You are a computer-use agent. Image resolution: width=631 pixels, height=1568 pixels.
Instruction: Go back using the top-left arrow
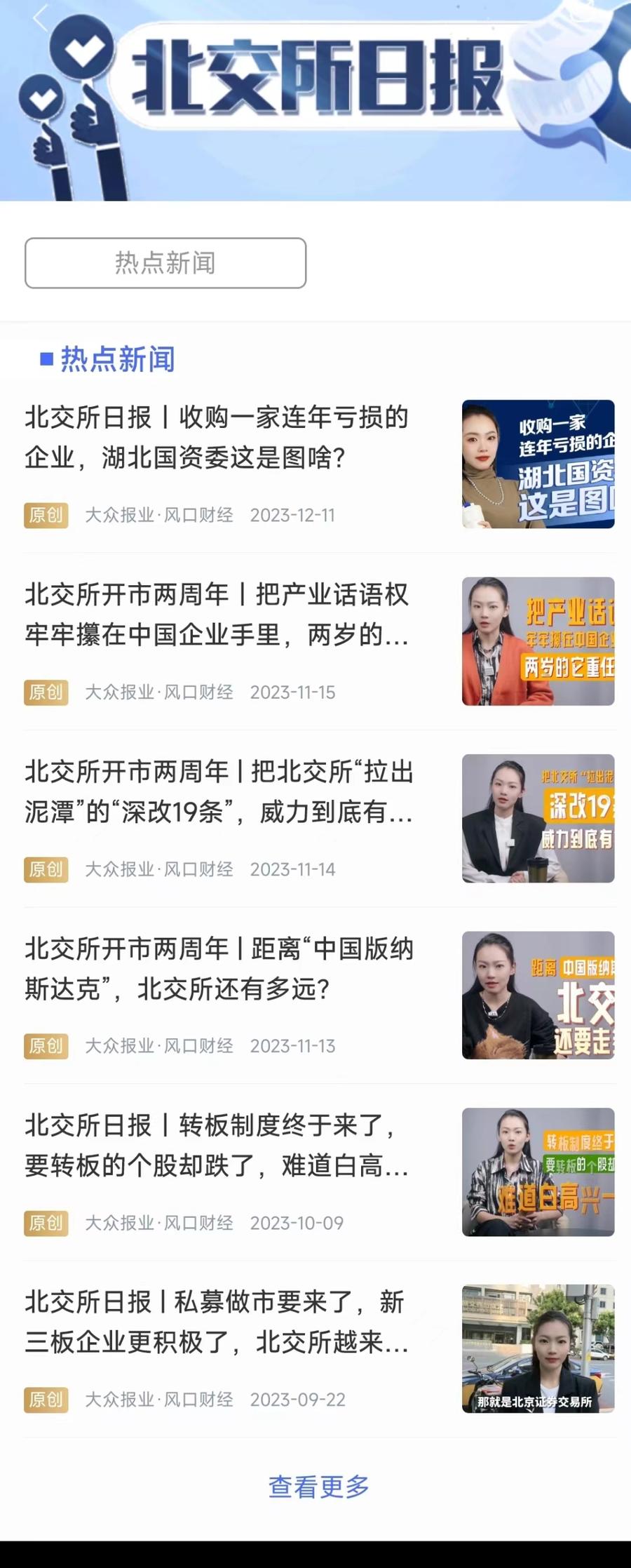[41, 19]
